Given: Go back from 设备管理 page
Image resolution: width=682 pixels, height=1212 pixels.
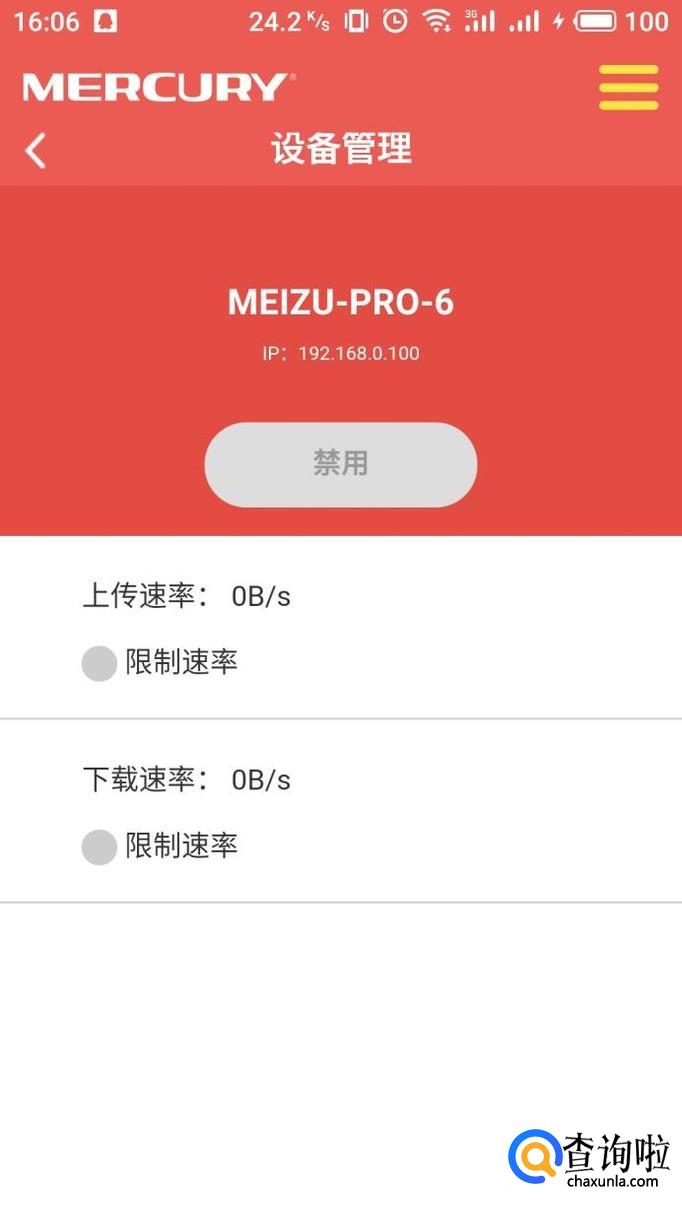Looking at the screenshot, I should pyautogui.click(x=36, y=151).
